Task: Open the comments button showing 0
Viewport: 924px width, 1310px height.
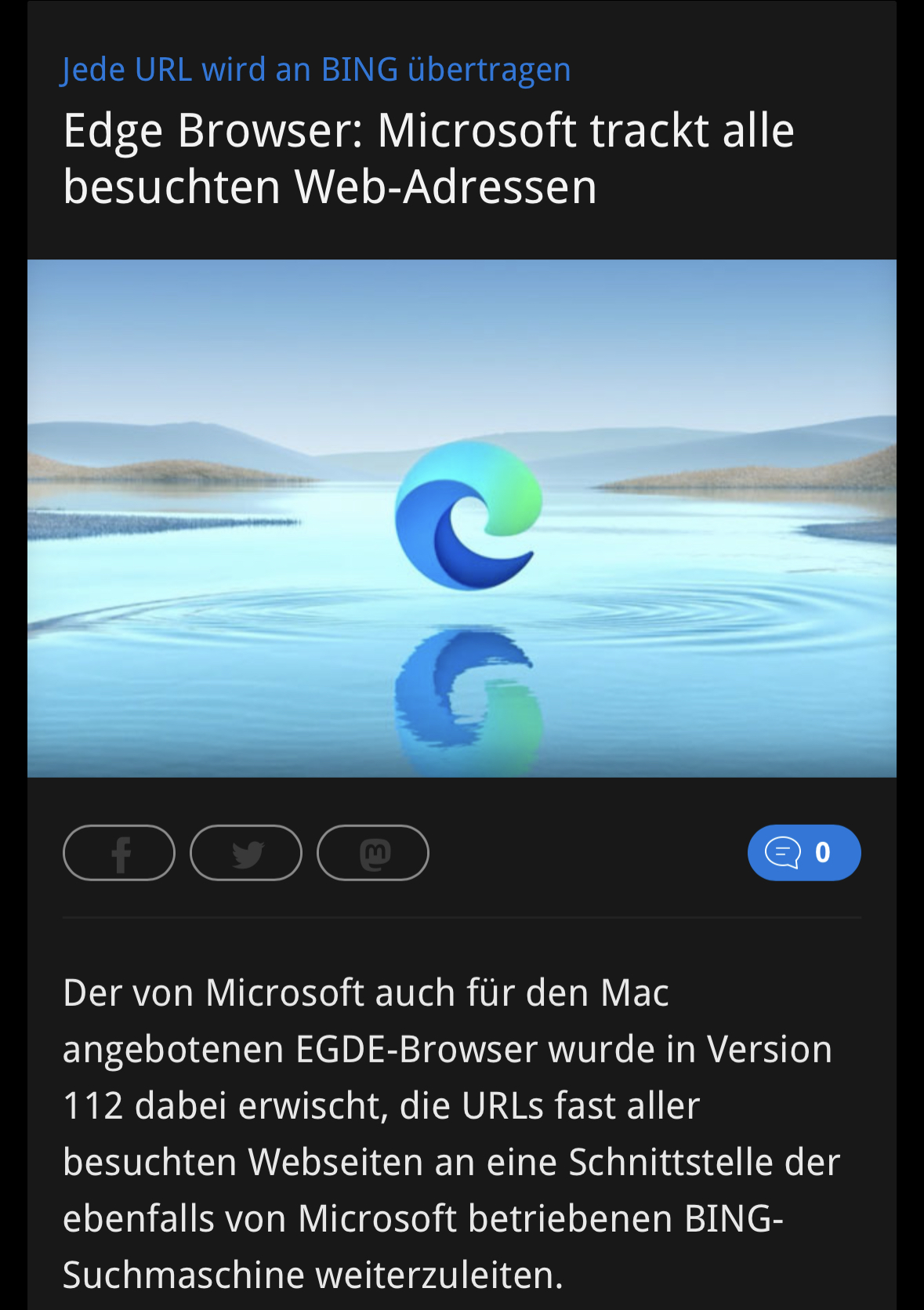Action: pyautogui.click(x=803, y=853)
